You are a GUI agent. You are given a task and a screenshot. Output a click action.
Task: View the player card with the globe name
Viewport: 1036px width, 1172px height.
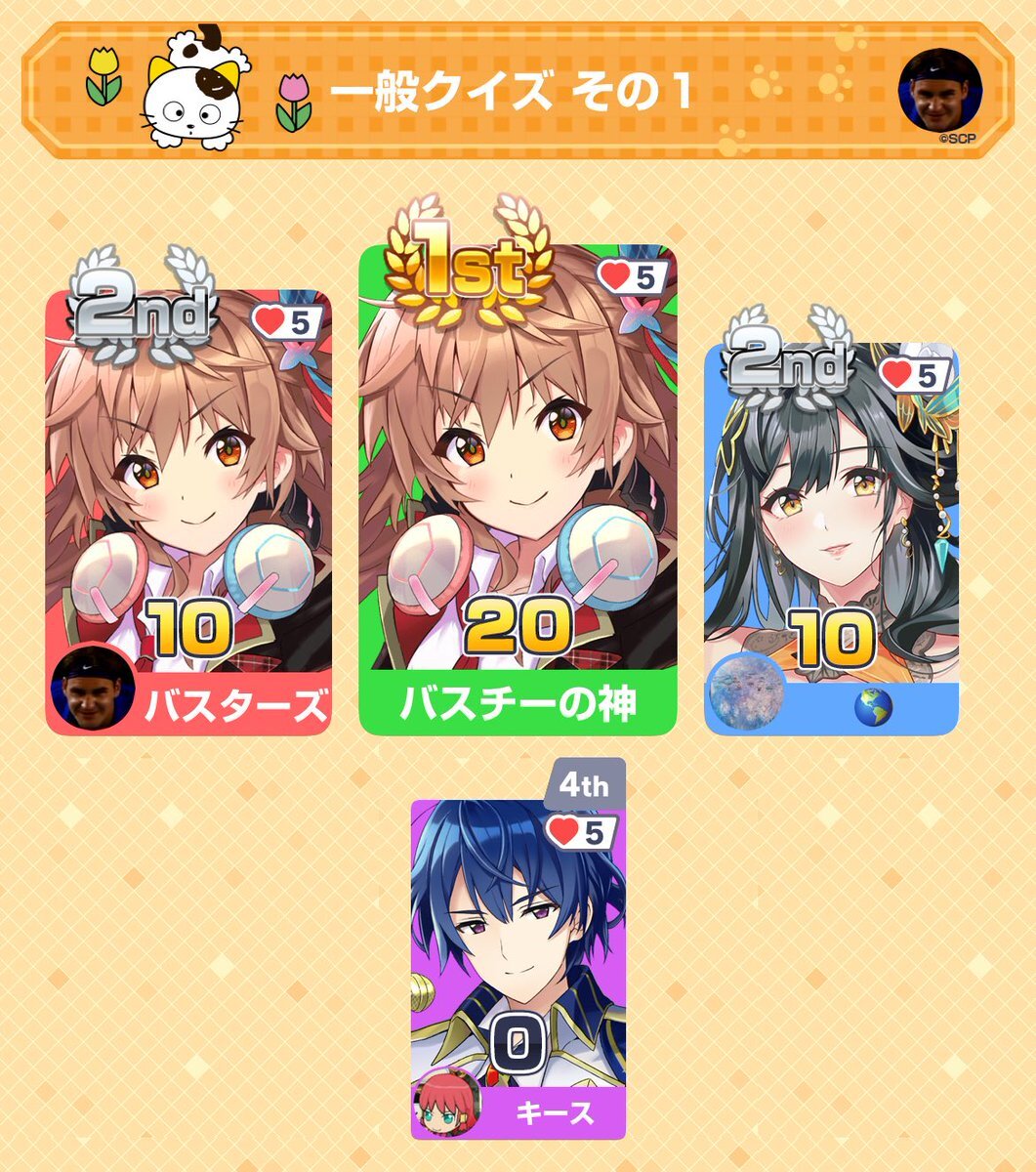[x=831, y=537]
